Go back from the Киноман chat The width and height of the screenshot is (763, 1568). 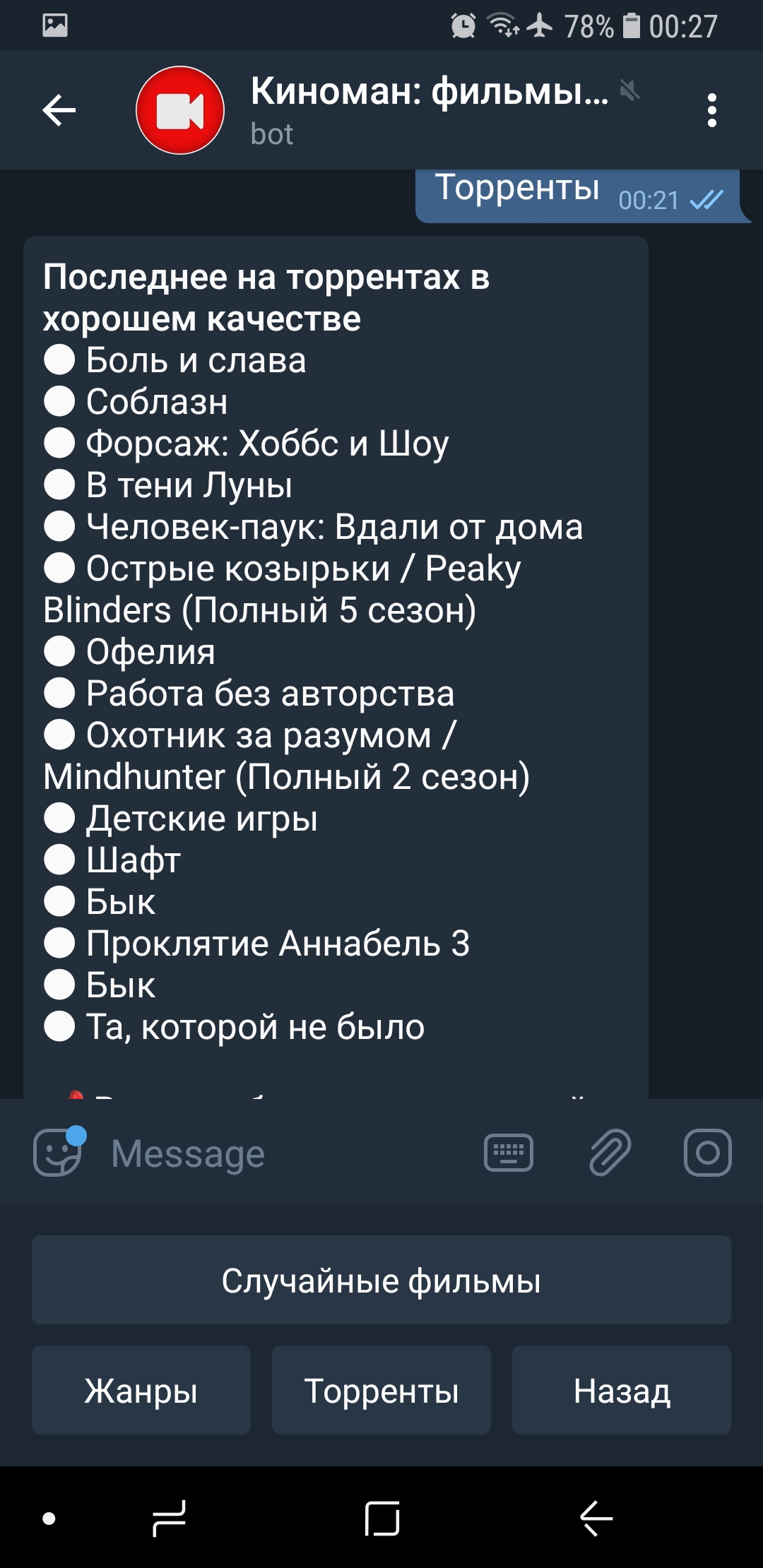(x=59, y=110)
